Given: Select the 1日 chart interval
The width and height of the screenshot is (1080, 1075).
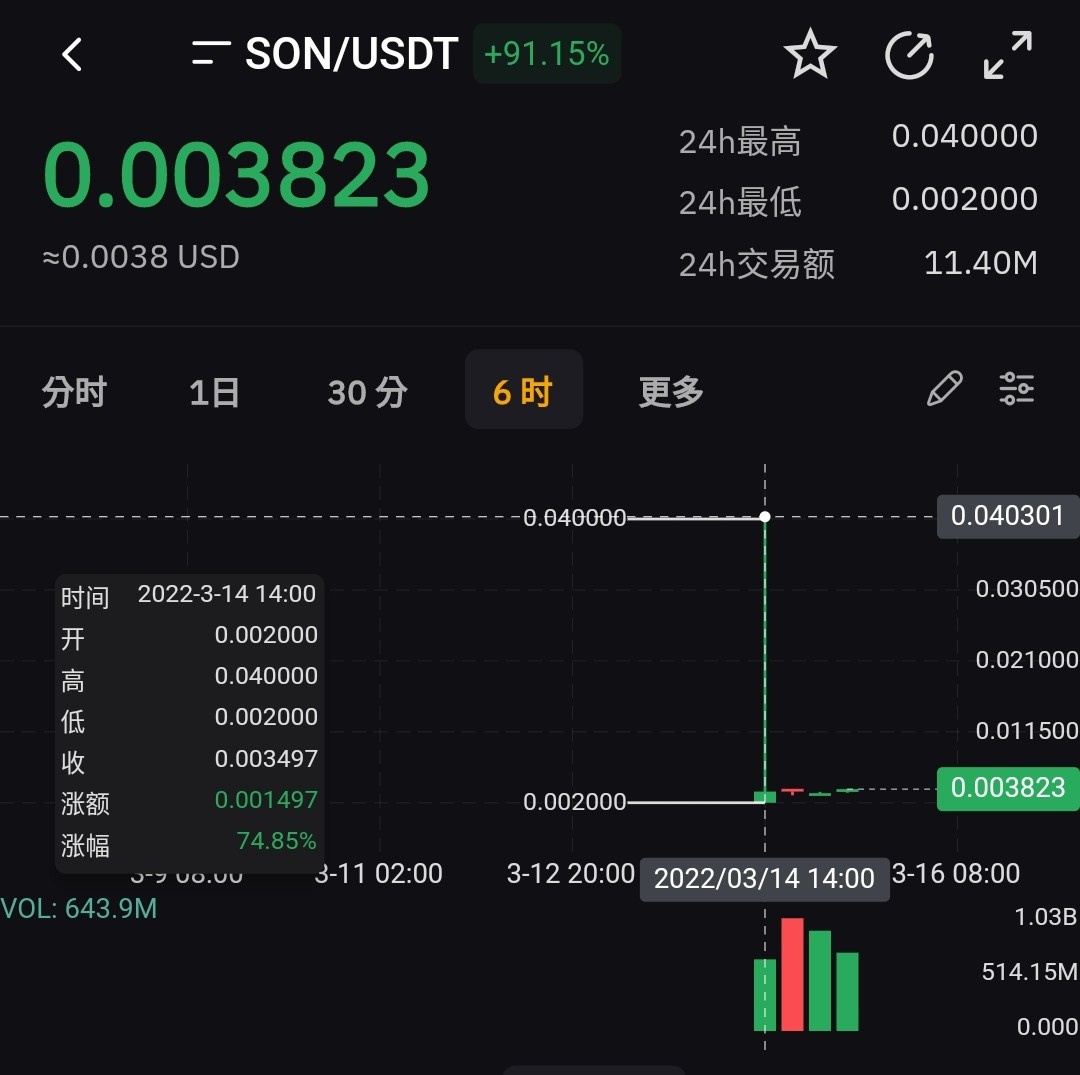Looking at the screenshot, I should (x=214, y=392).
